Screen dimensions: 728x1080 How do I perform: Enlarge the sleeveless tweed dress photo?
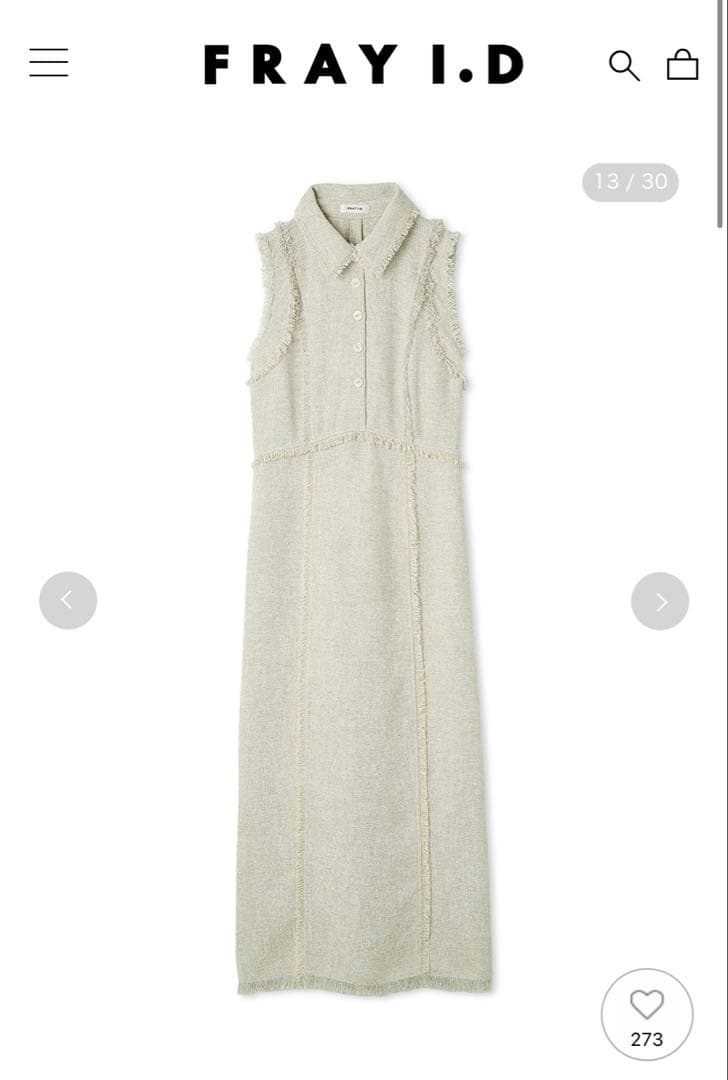tap(364, 590)
